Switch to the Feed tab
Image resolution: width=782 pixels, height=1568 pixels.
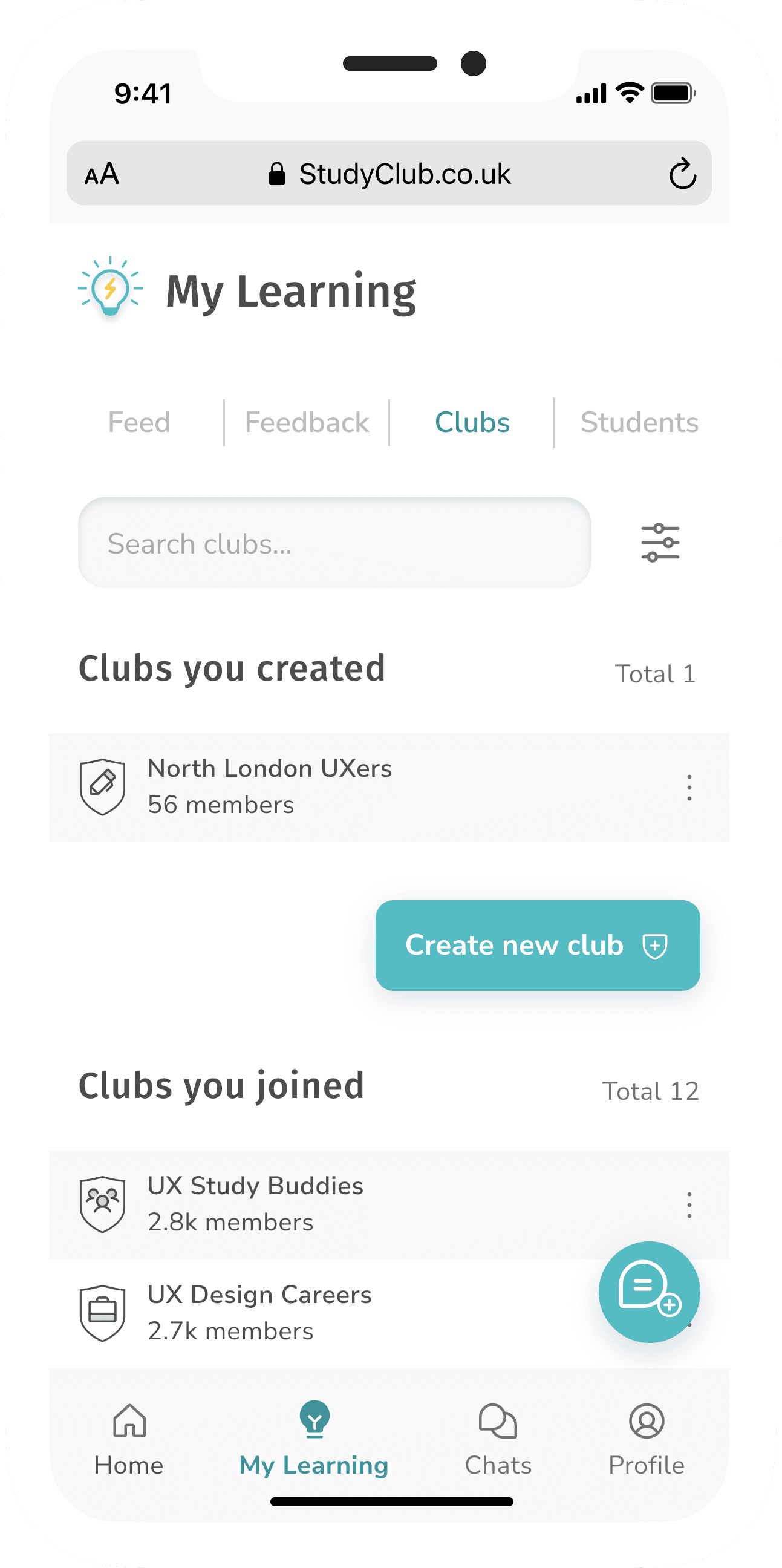139,422
